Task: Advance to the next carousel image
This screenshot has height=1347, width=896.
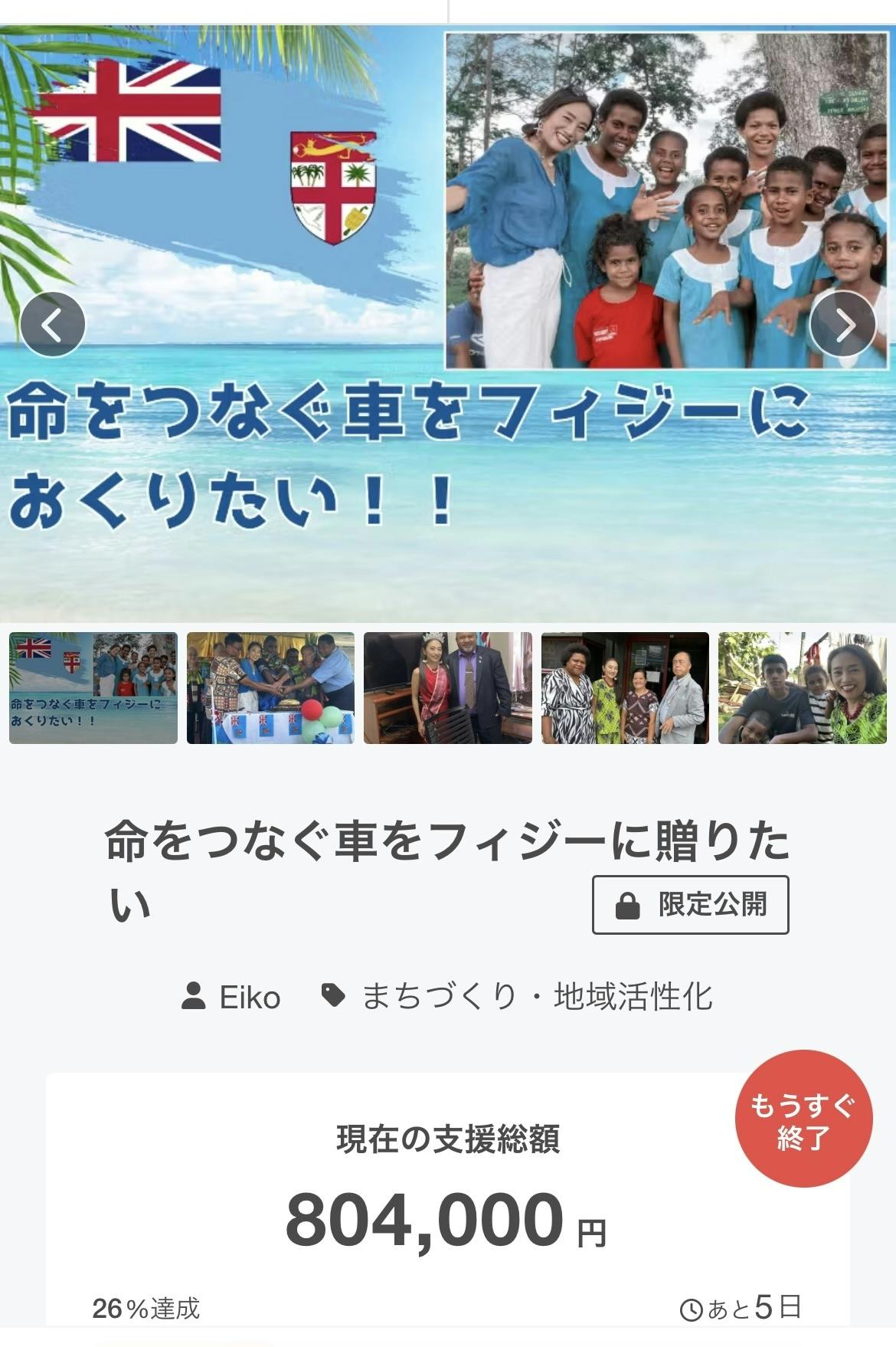Action: tap(843, 325)
